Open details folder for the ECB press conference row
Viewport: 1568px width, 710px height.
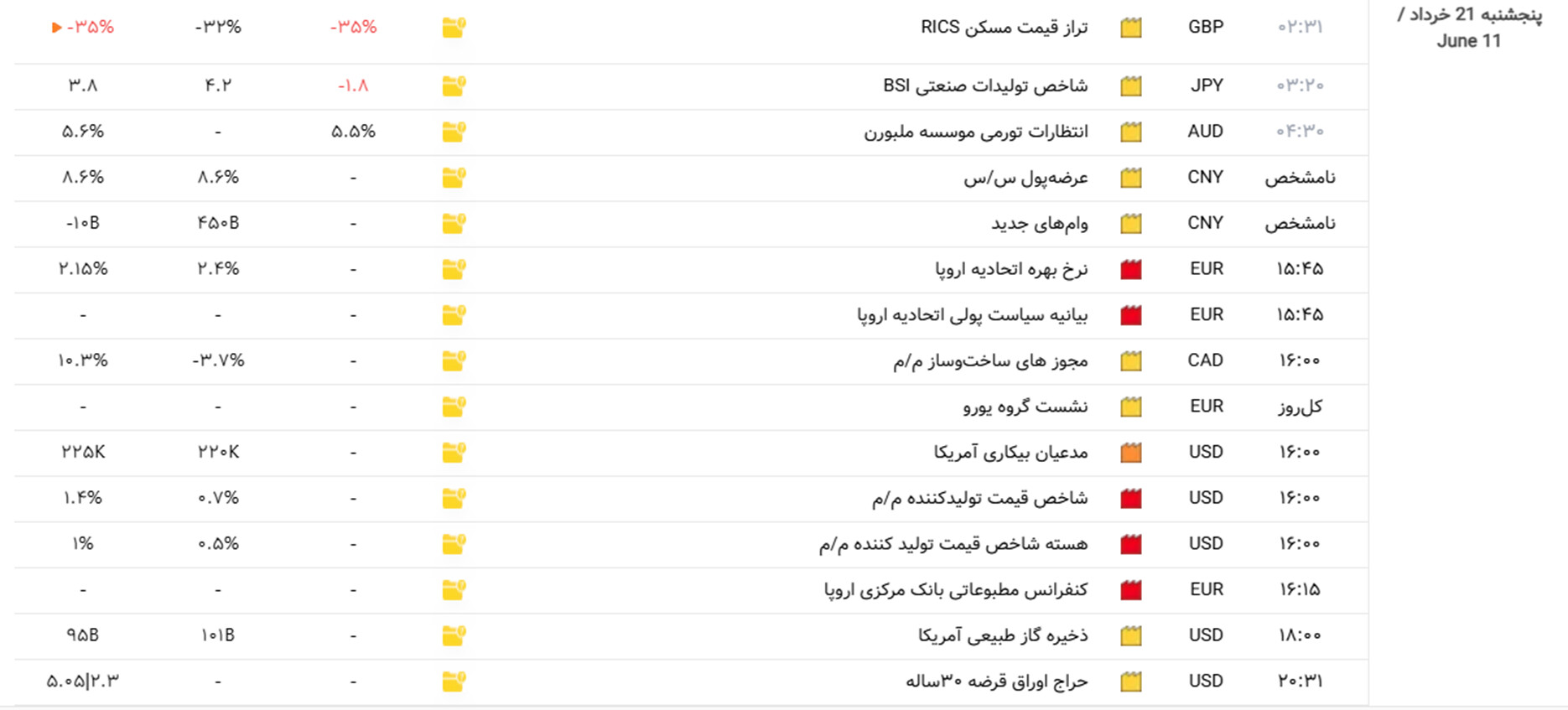[x=454, y=590]
